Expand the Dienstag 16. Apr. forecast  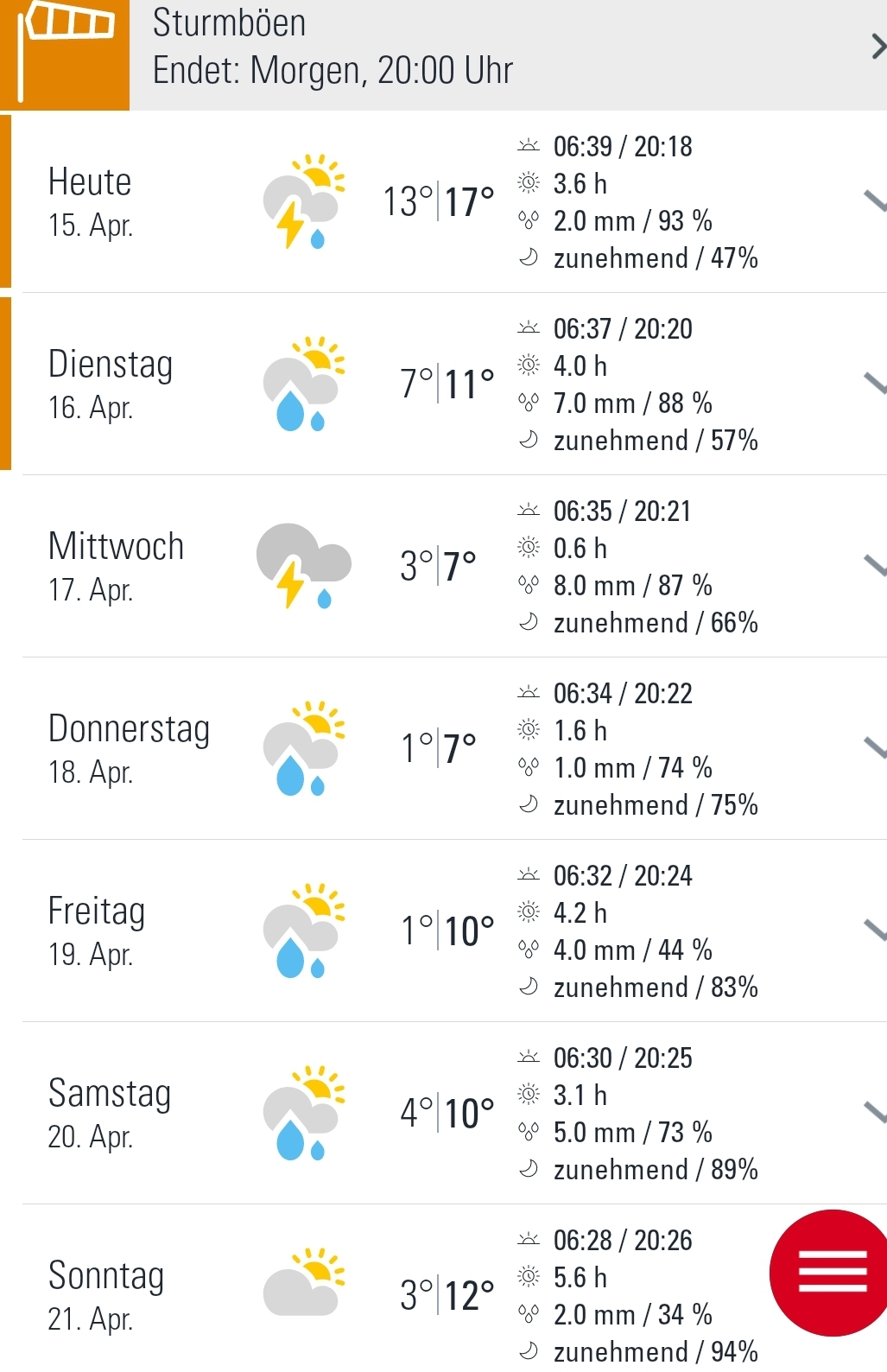[874, 384]
